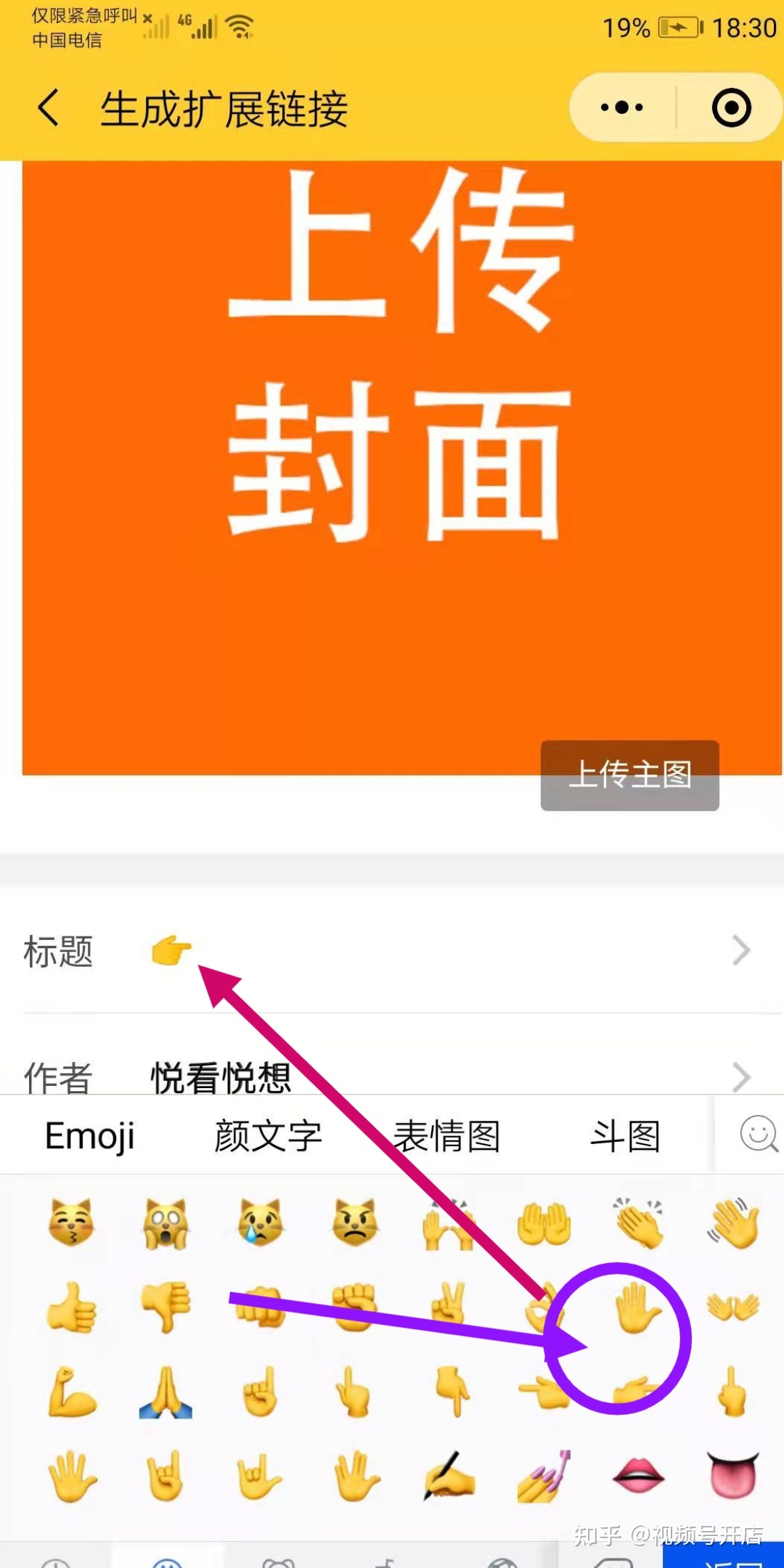Click the 上传主图 upload button

click(629, 777)
